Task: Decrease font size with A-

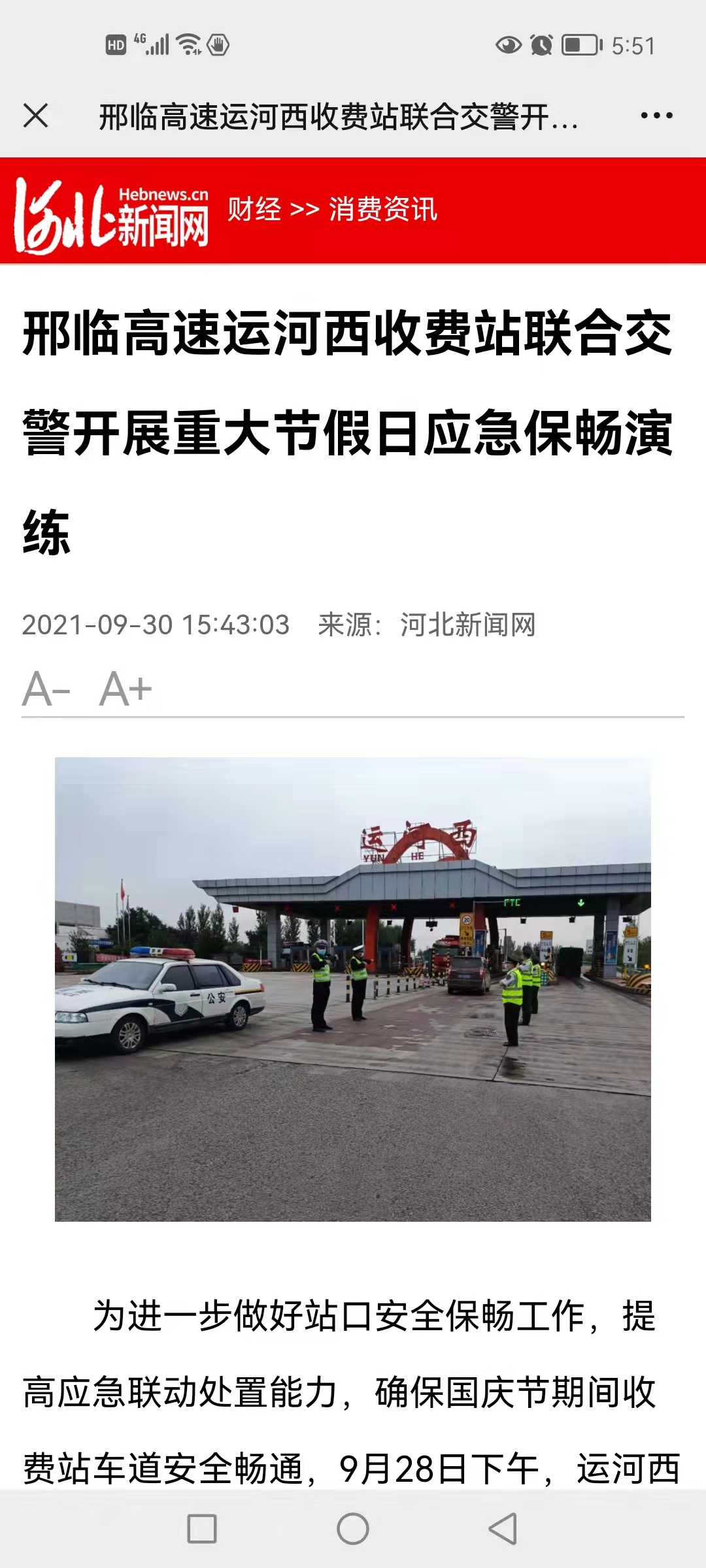Action: (x=46, y=689)
